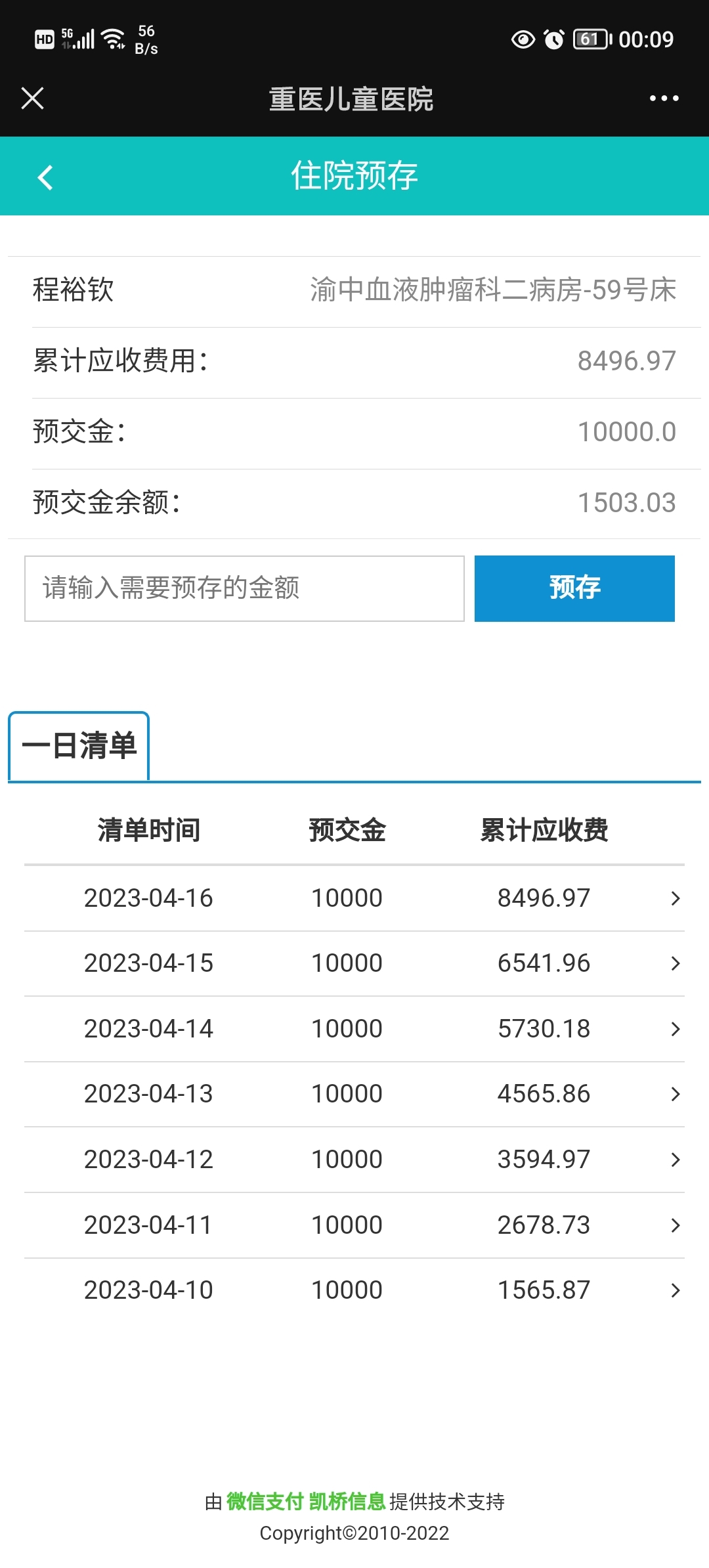Open the daily bill for 2023-04-16
This screenshot has height=1568, width=709.
pyautogui.click(x=354, y=898)
